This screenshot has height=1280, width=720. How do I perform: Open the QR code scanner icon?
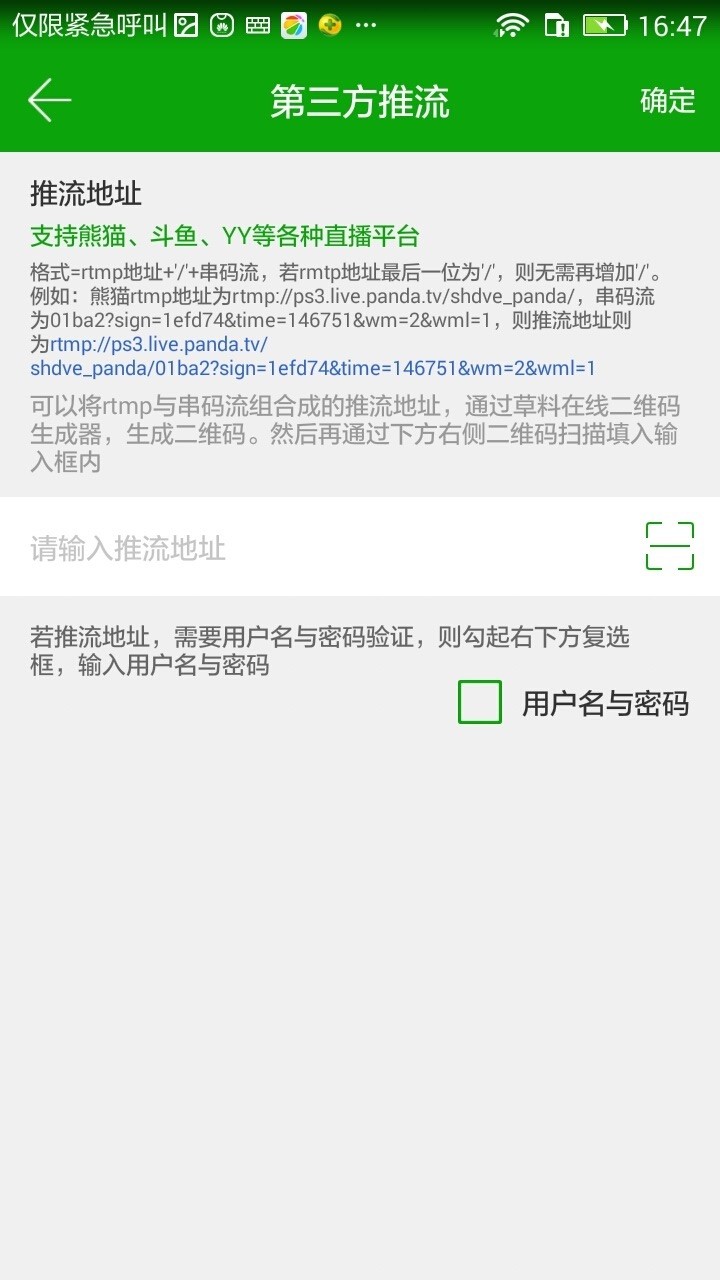click(x=669, y=546)
